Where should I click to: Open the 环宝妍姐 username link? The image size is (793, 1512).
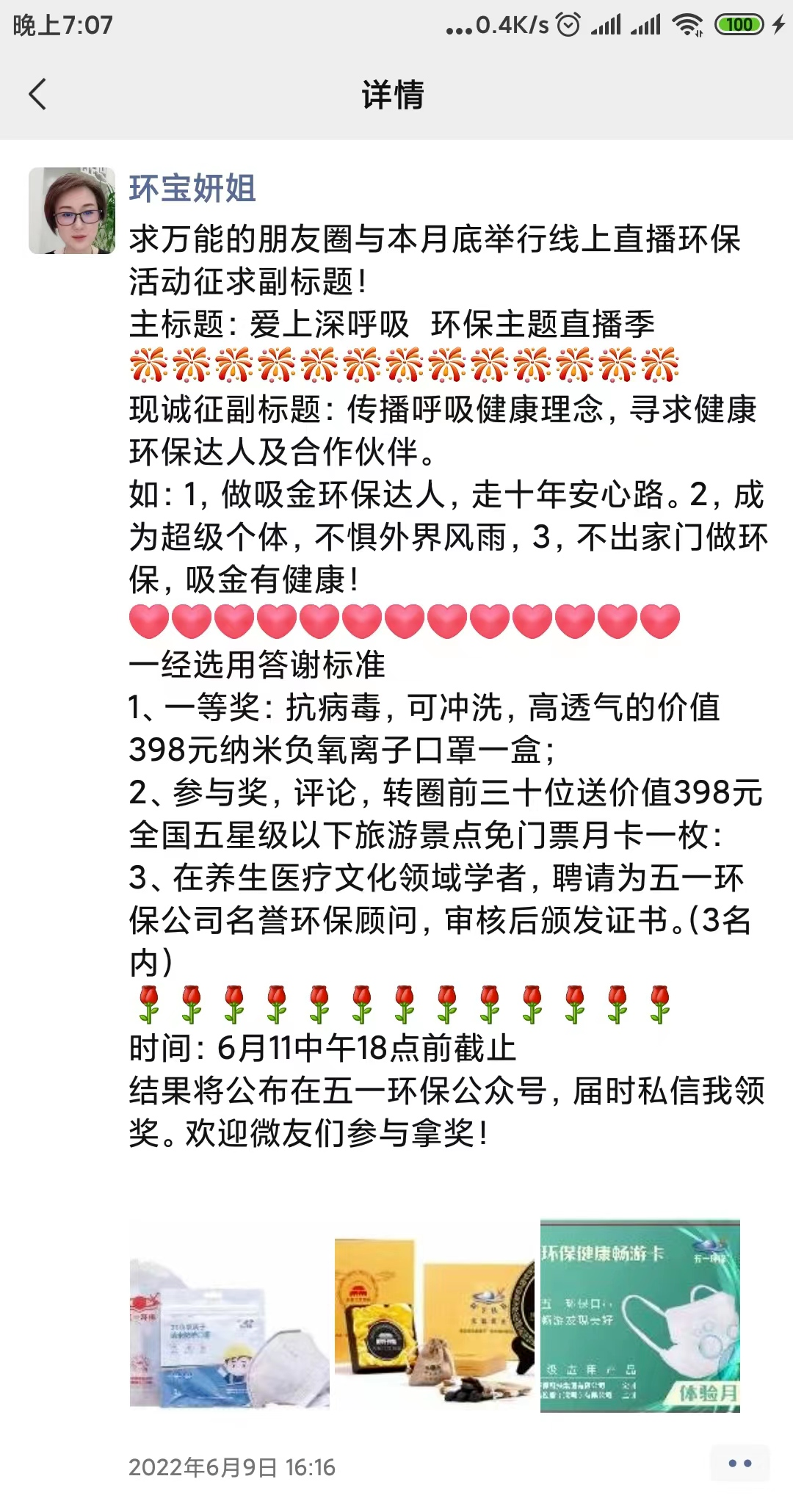[x=192, y=189]
